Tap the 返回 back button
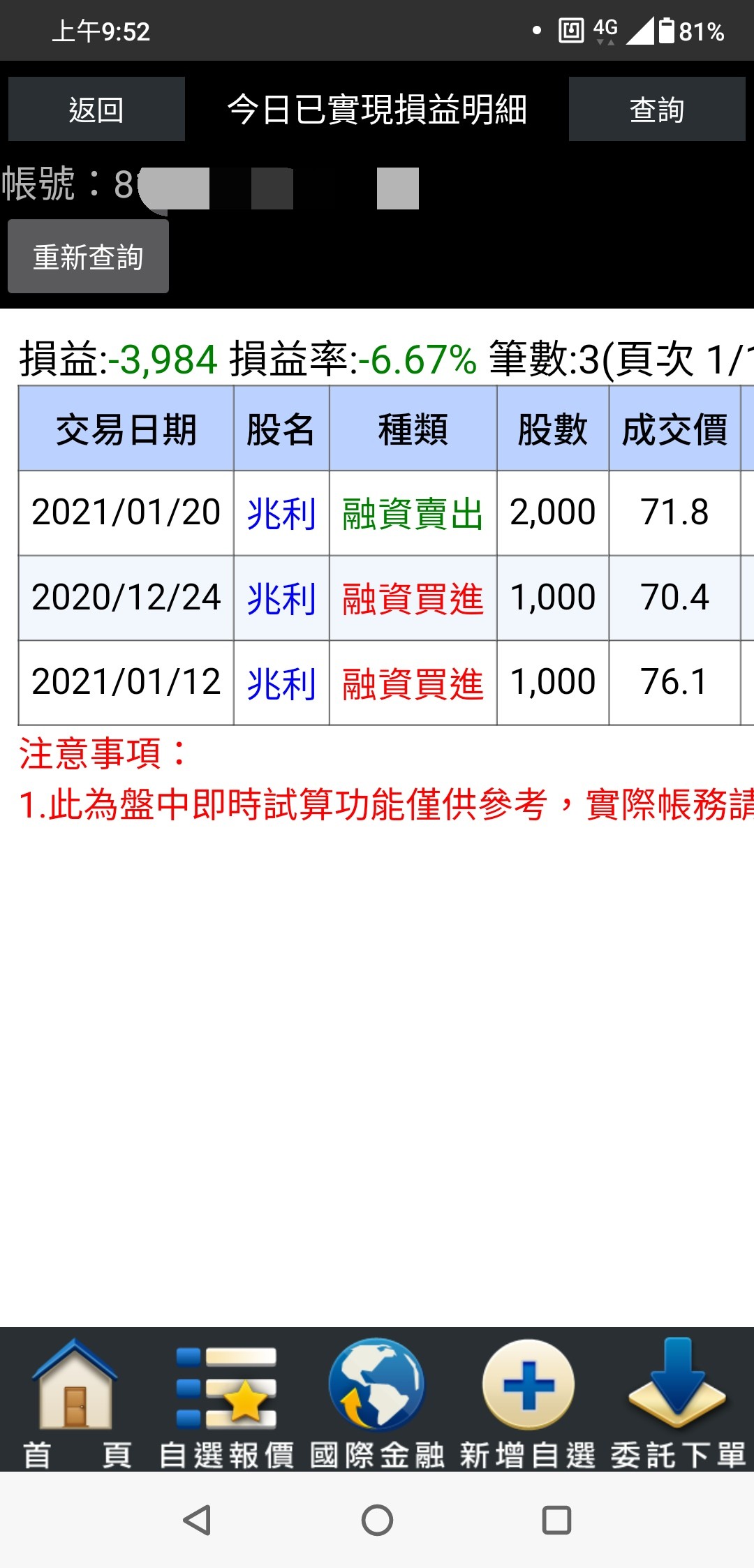This screenshot has width=754, height=1568. point(96,110)
